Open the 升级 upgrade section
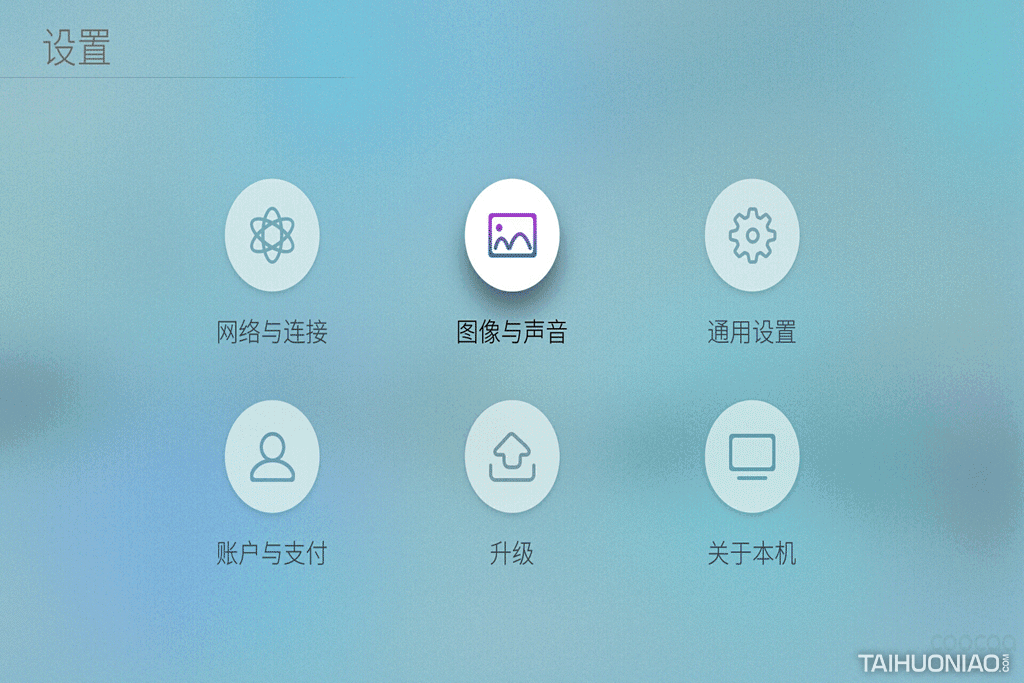The height and width of the screenshot is (683, 1024). [512, 457]
